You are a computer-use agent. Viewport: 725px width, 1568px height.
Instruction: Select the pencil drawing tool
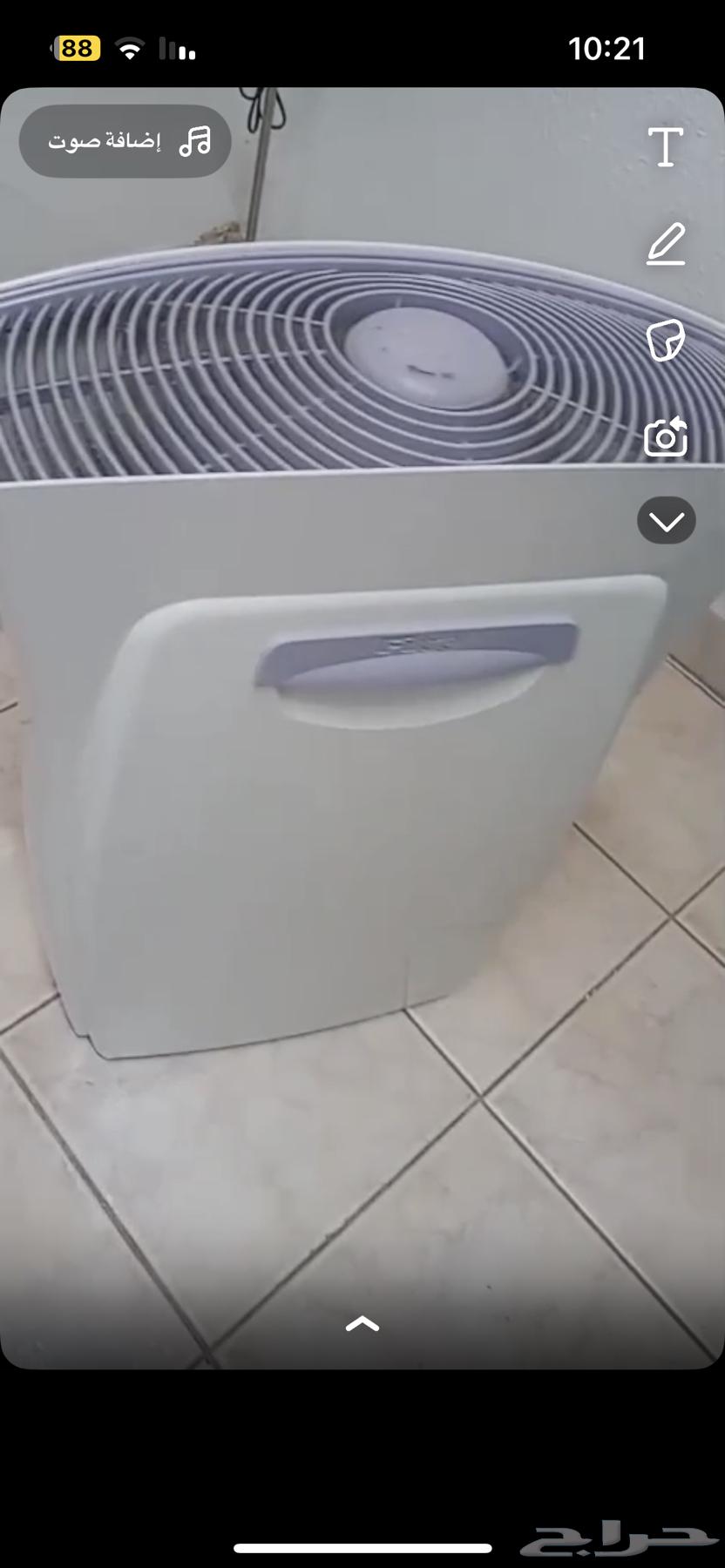(666, 244)
